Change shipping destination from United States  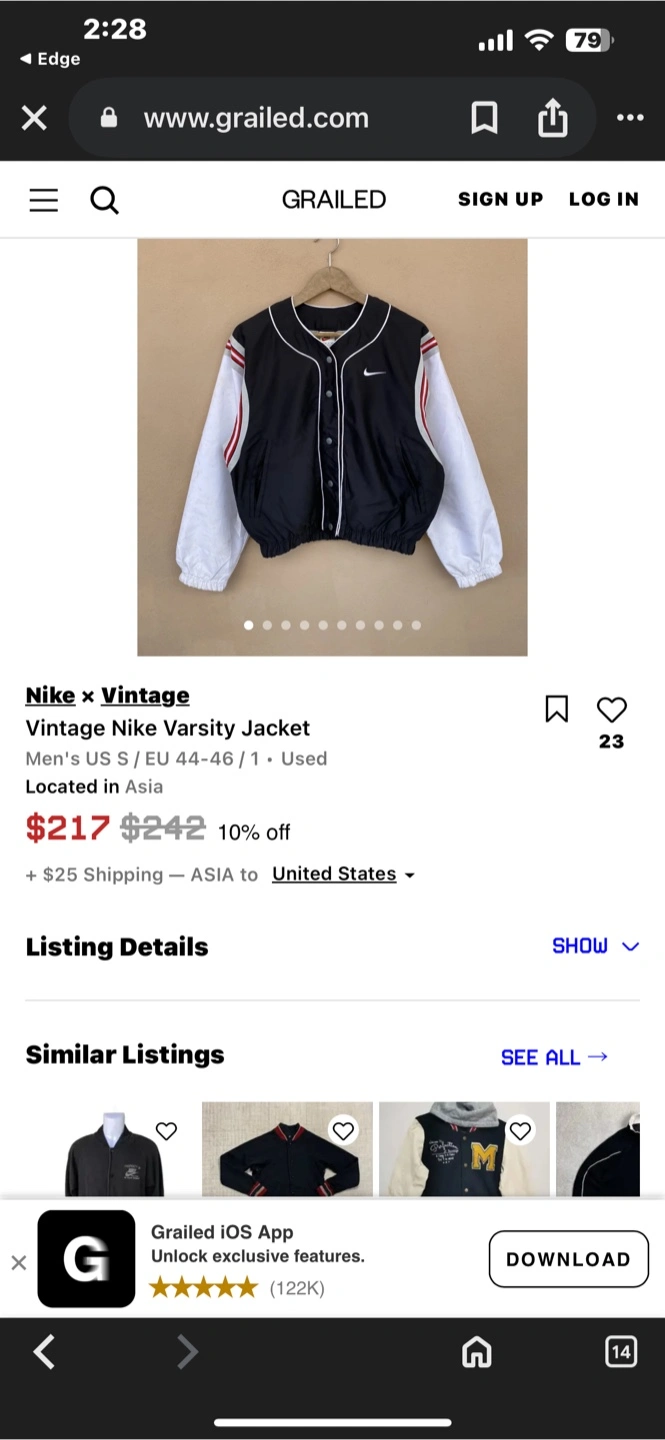tap(343, 874)
